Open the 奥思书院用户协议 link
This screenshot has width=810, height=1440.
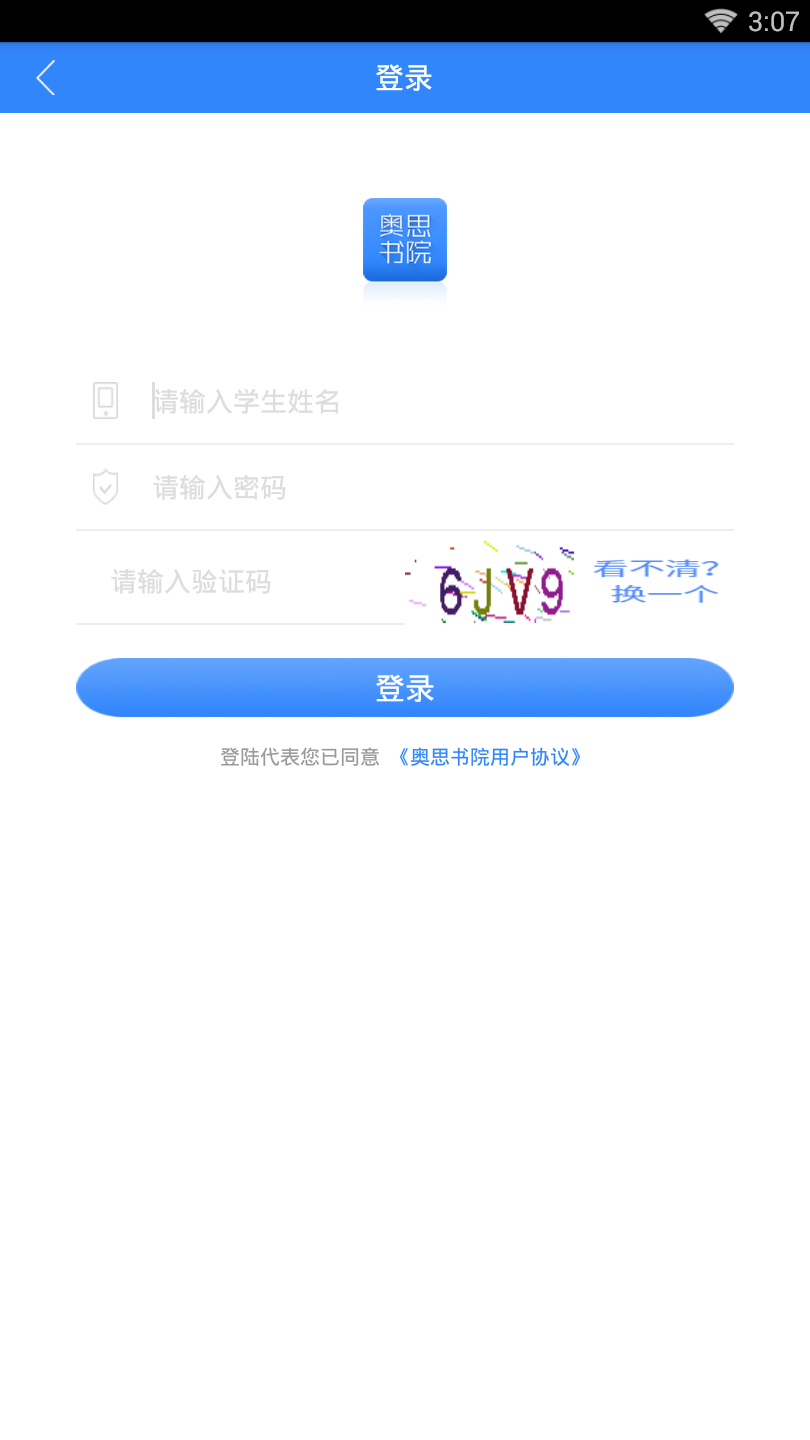point(490,757)
